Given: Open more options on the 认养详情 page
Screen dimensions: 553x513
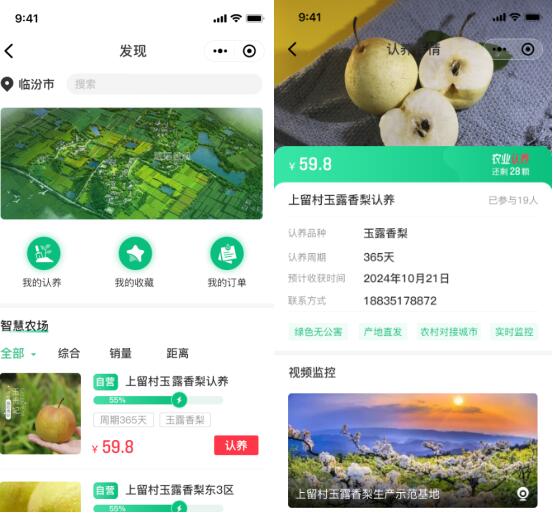Looking at the screenshot, I should pos(499,49).
